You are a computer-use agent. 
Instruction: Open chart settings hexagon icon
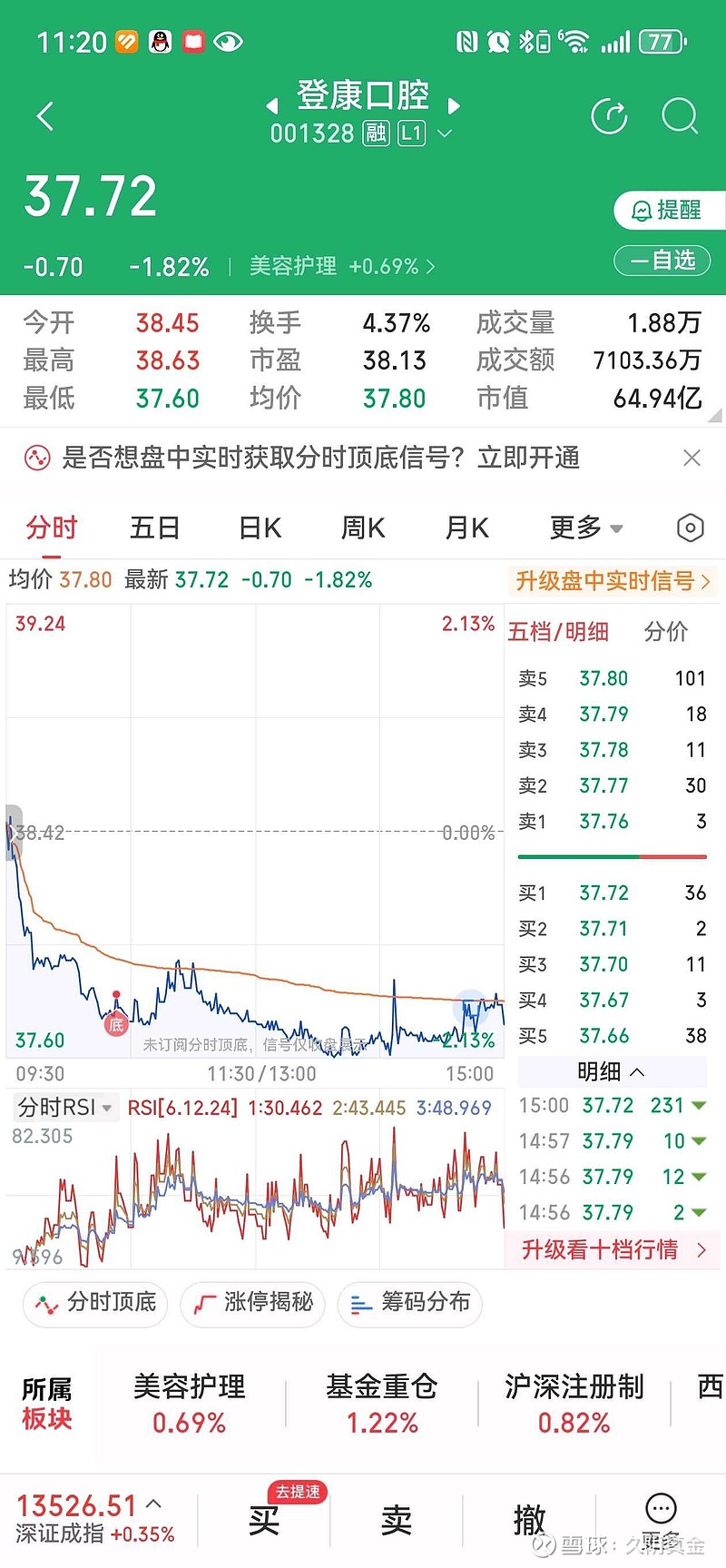[690, 528]
